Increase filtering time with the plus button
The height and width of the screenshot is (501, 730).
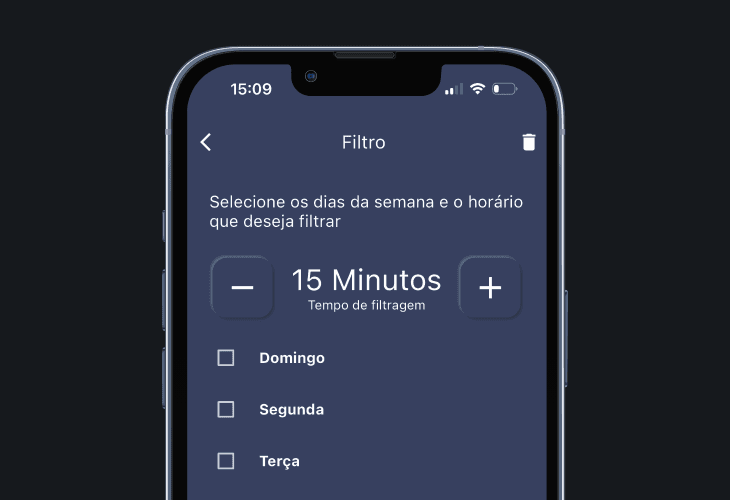click(x=490, y=288)
